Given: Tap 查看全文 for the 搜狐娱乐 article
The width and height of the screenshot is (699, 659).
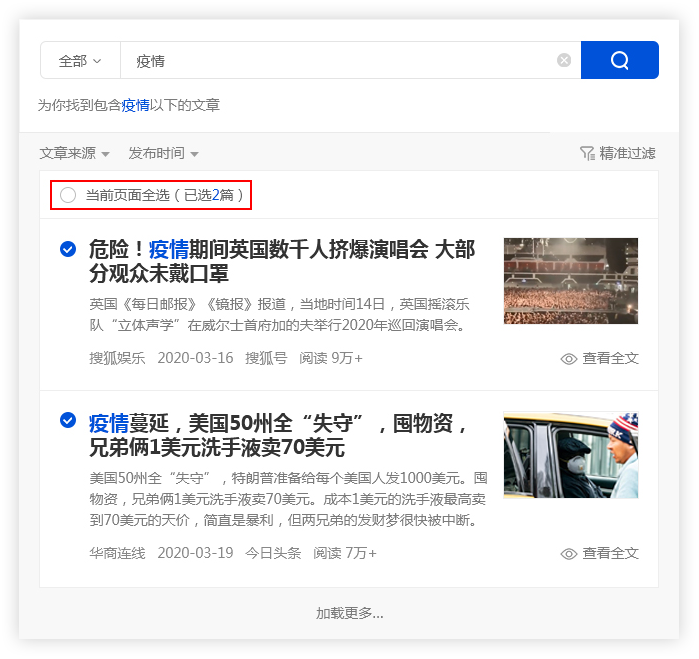Looking at the screenshot, I should pos(600,358).
